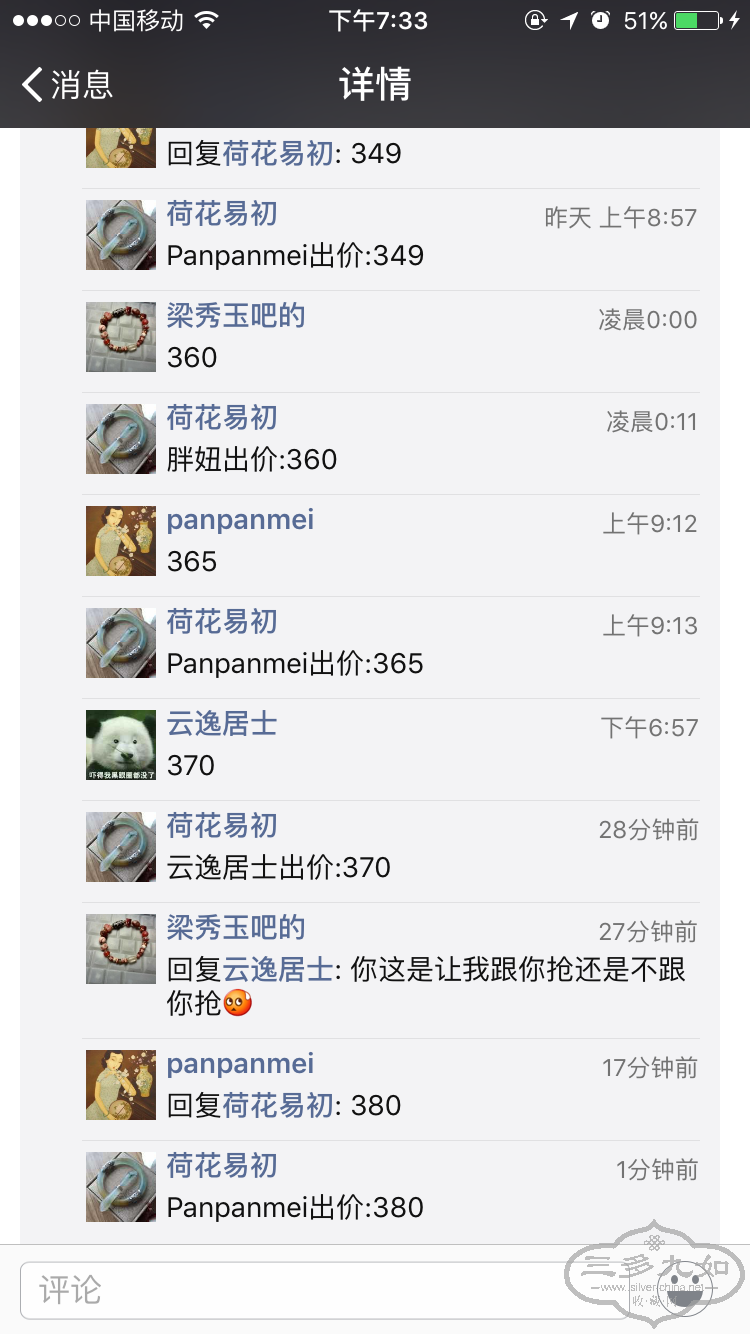
Task: Open panpanmei's avatar on the 365 comment
Action: (121, 541)
